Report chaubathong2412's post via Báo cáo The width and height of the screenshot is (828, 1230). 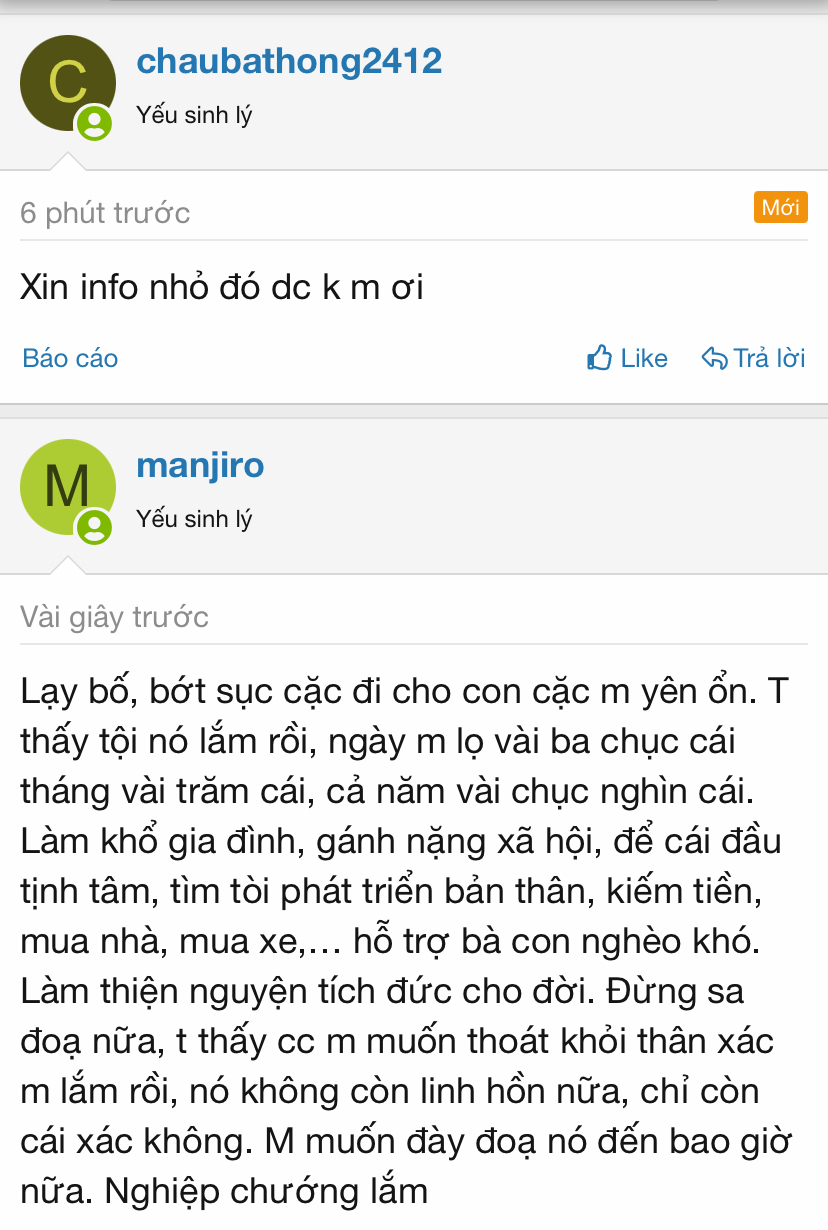coord(70,358)
